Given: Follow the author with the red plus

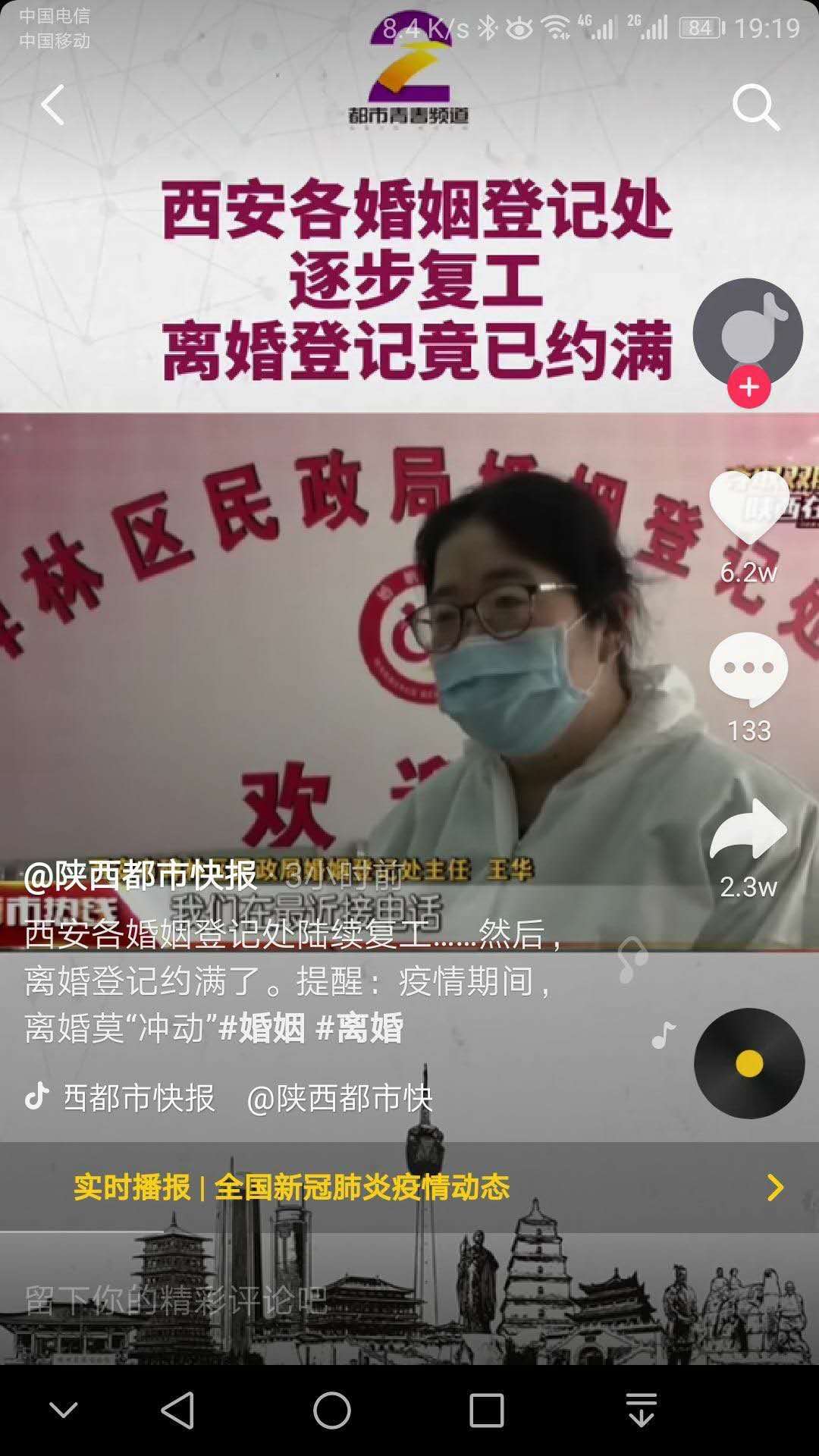Looking at the screenshot, I should [x=749, y=388].
